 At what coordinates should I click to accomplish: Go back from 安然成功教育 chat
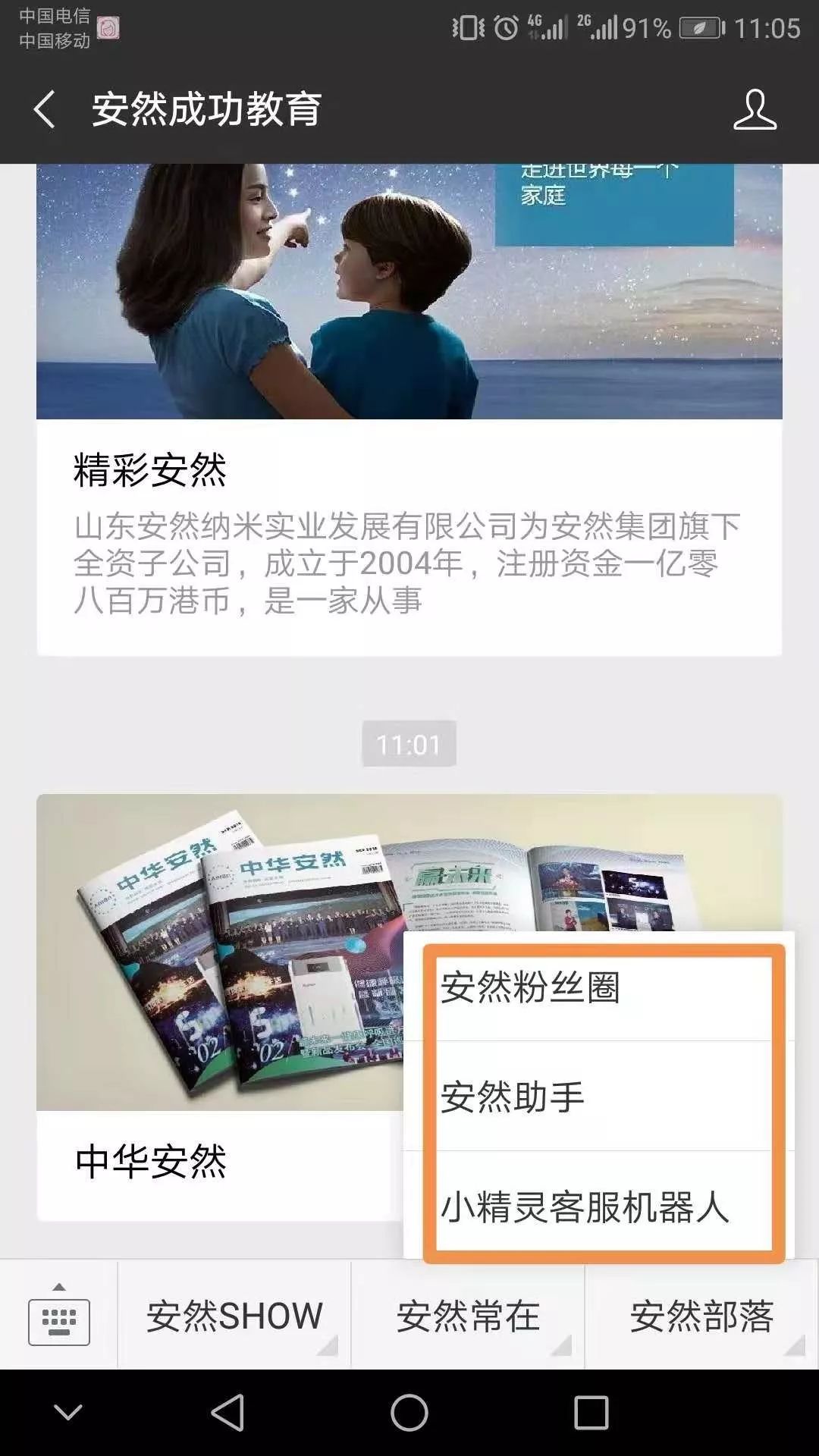pos(44,110)
